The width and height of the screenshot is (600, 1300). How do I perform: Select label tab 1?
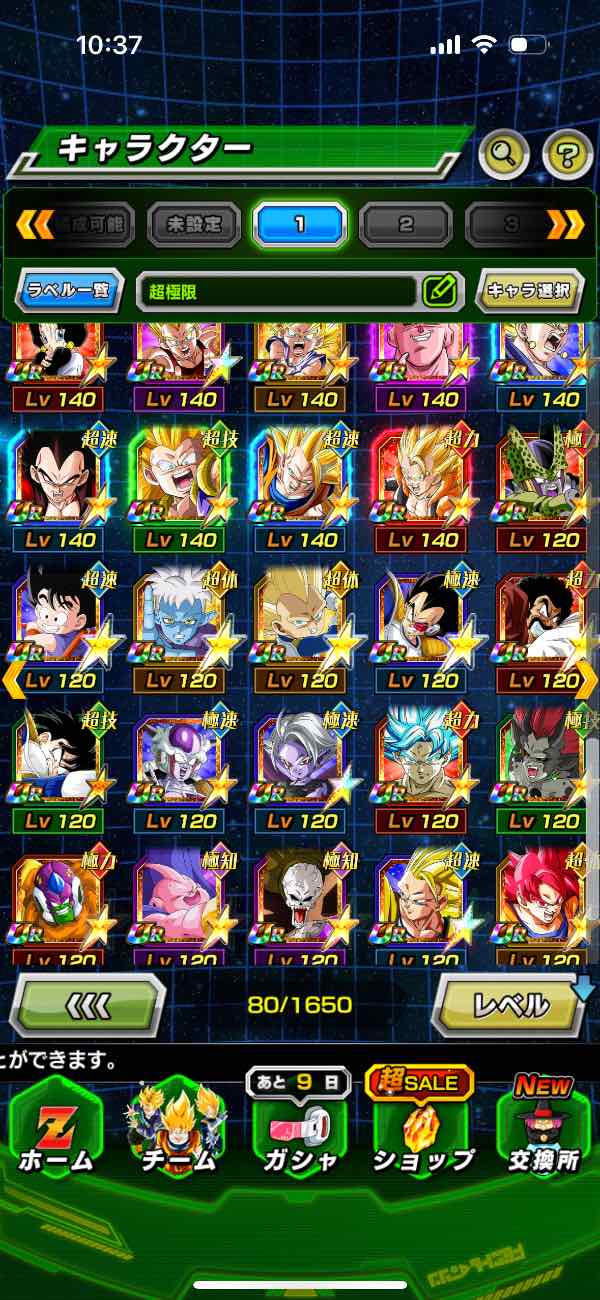click(299, 224)
